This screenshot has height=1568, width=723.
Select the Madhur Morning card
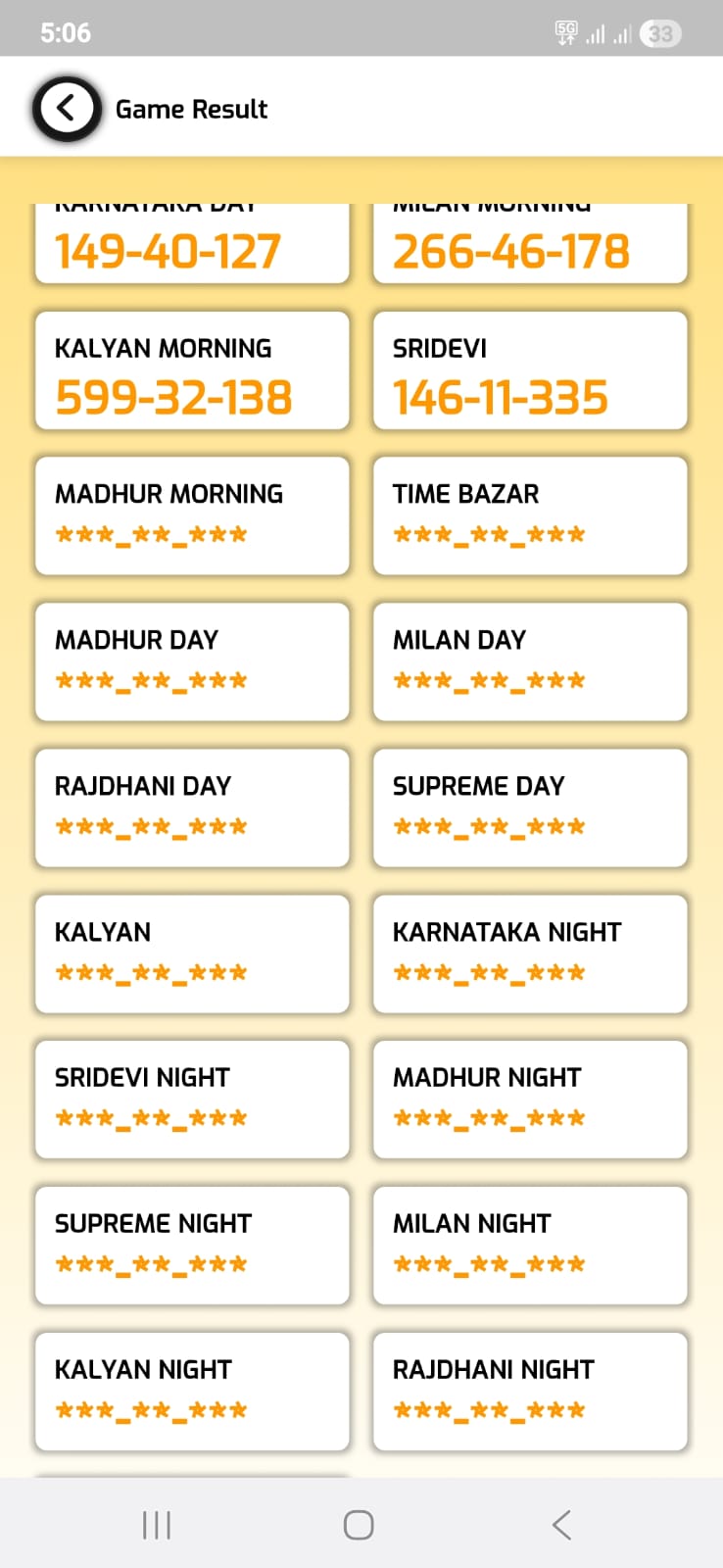point(192,515)
